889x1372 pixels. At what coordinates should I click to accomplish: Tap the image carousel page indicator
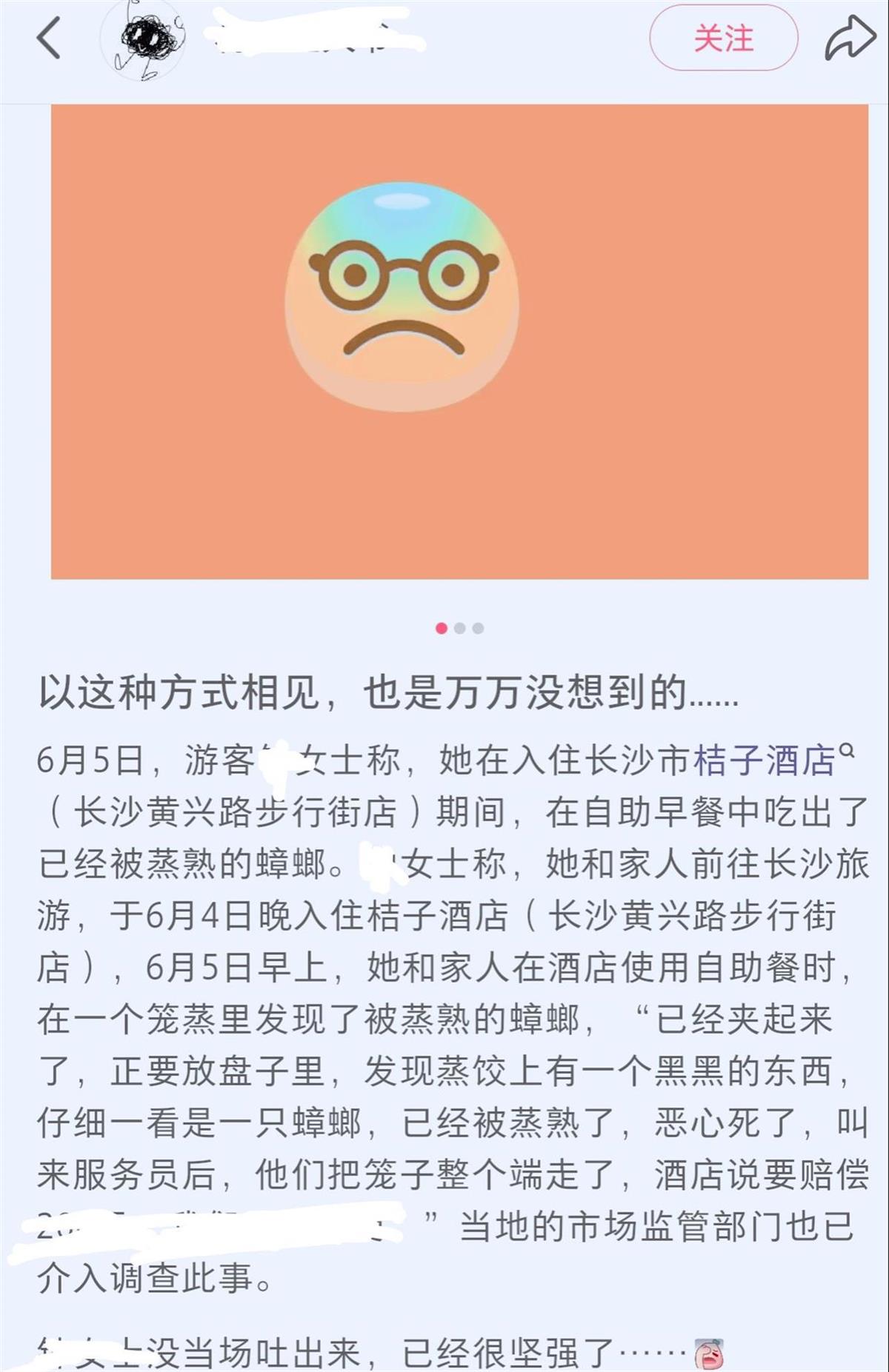click(459, 629)
